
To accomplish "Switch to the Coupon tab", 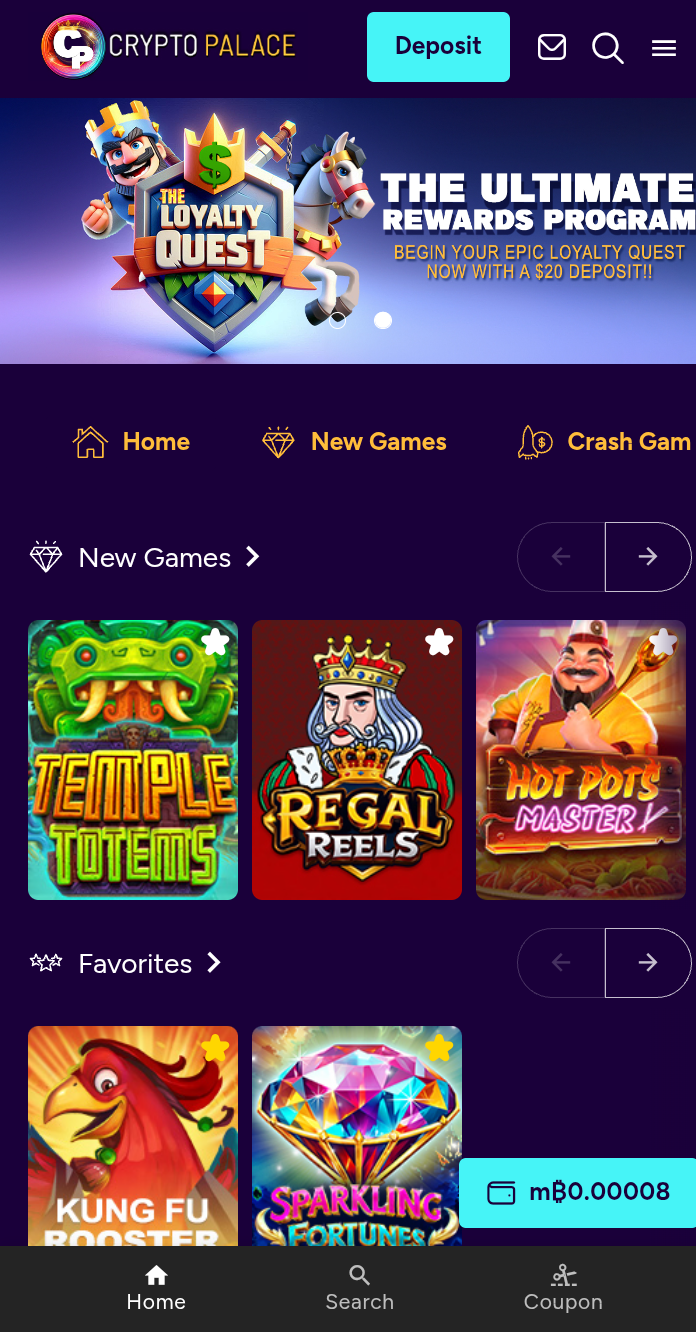I will (x=563, y=1288).
